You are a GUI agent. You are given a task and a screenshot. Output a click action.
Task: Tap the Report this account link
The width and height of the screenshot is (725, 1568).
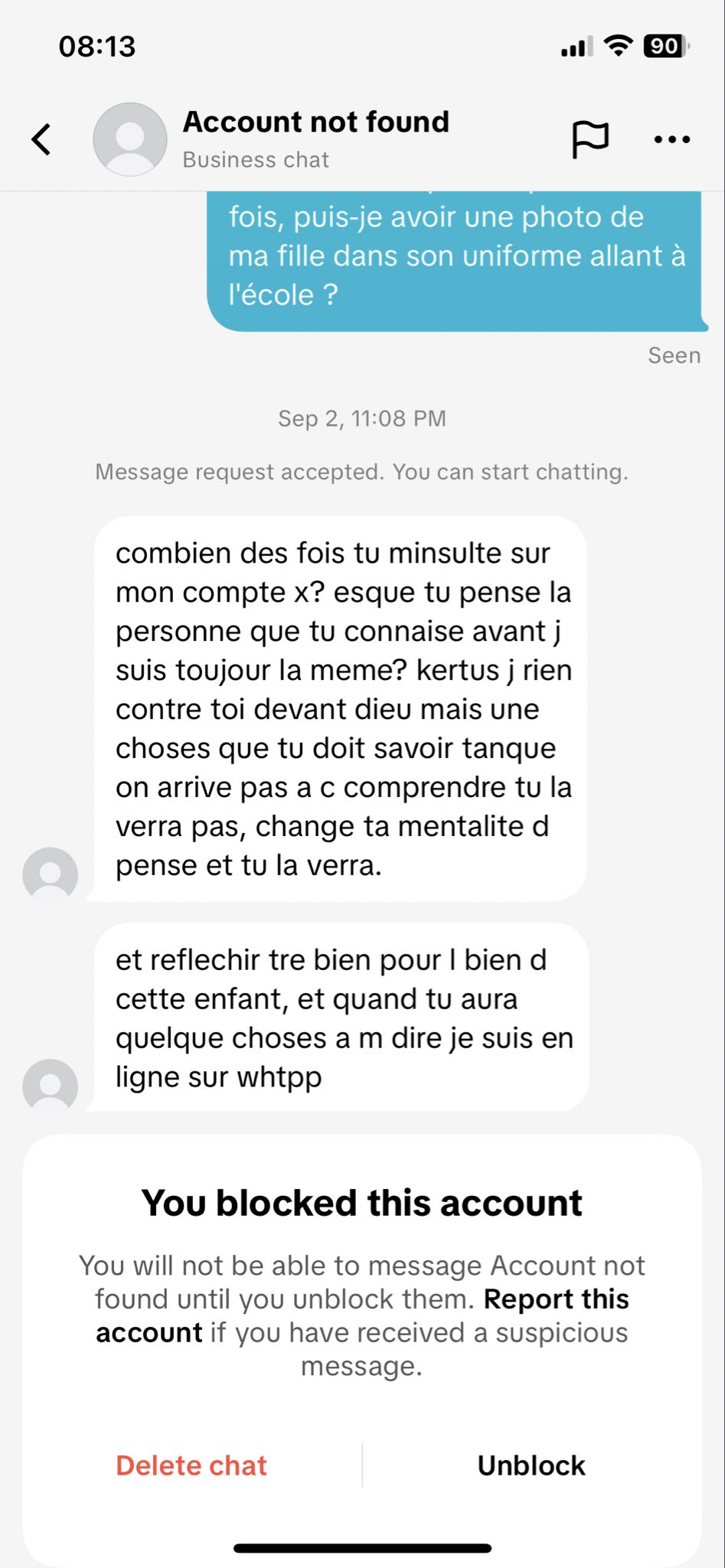point(556,1300)
